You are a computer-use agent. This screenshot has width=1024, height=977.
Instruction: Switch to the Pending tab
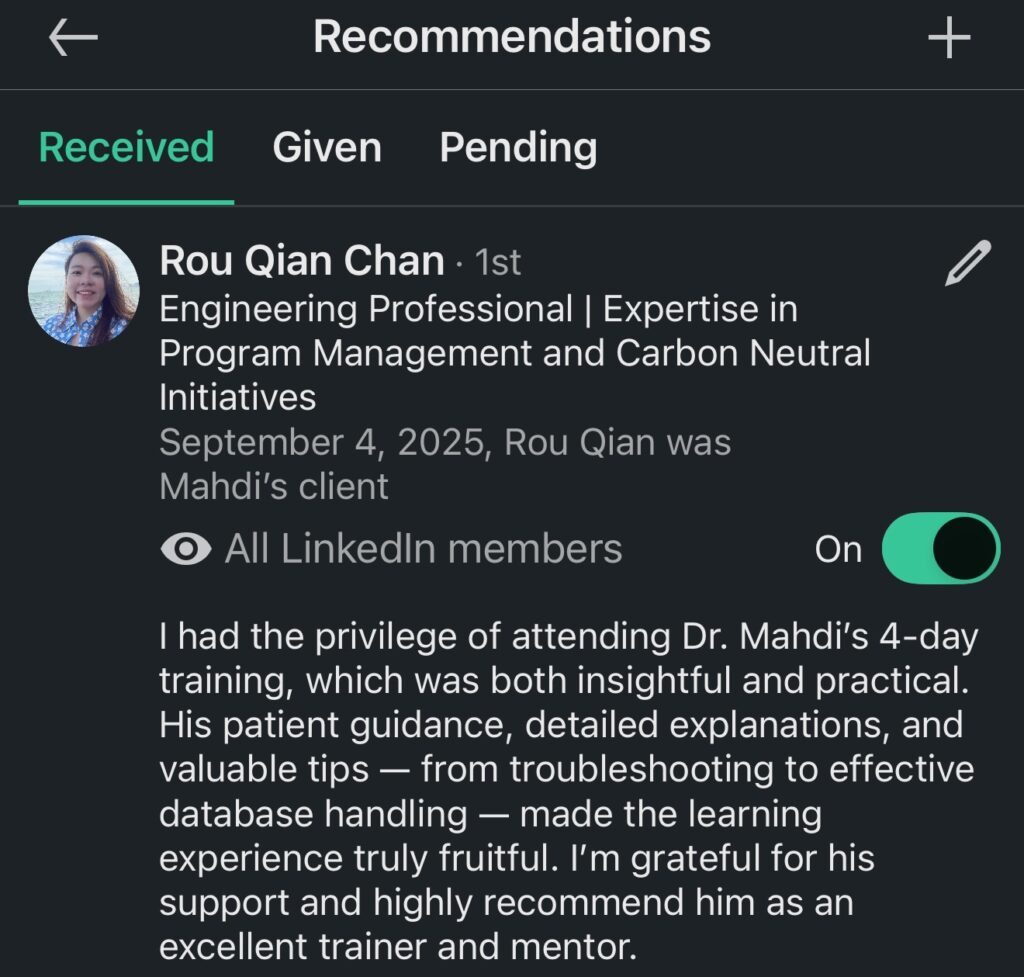518,148
